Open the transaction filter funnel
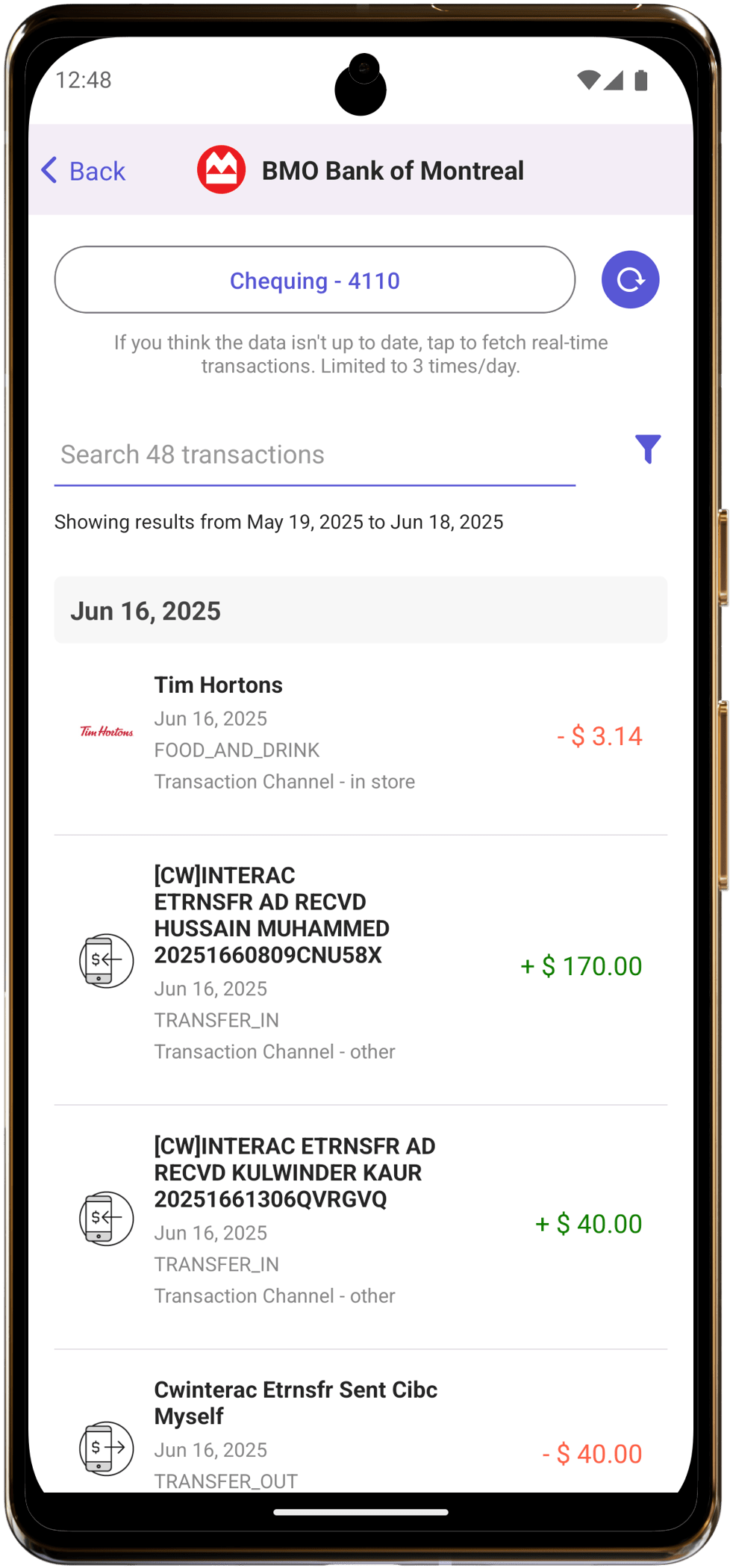 (x=648, y=449)
